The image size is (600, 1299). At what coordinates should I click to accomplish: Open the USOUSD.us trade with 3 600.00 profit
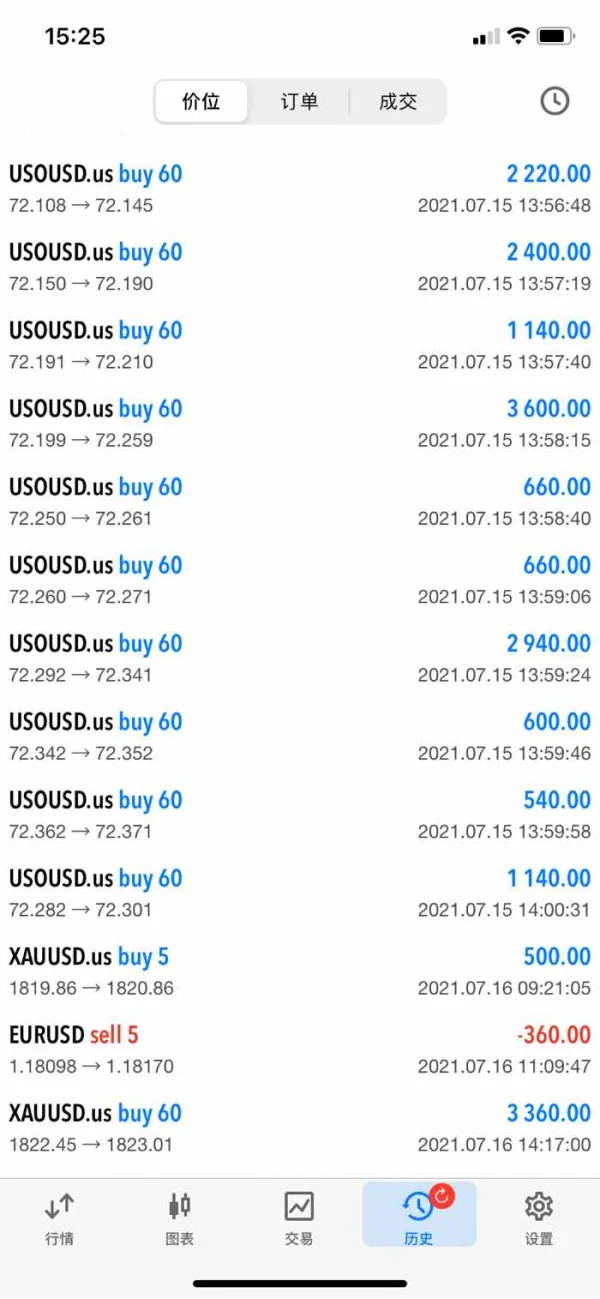coord(300,423)
